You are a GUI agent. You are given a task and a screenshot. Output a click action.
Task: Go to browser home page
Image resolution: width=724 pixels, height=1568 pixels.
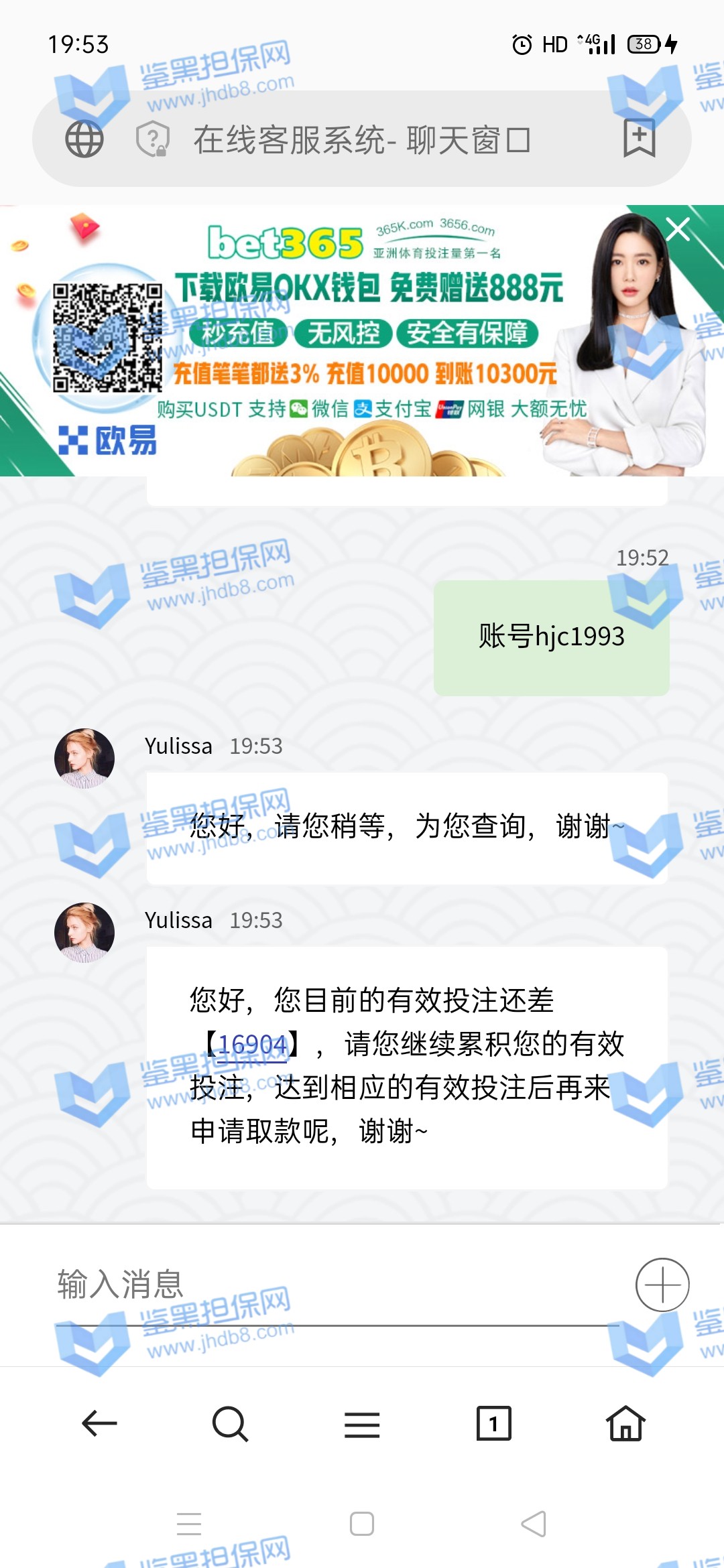click(625, 1423)
